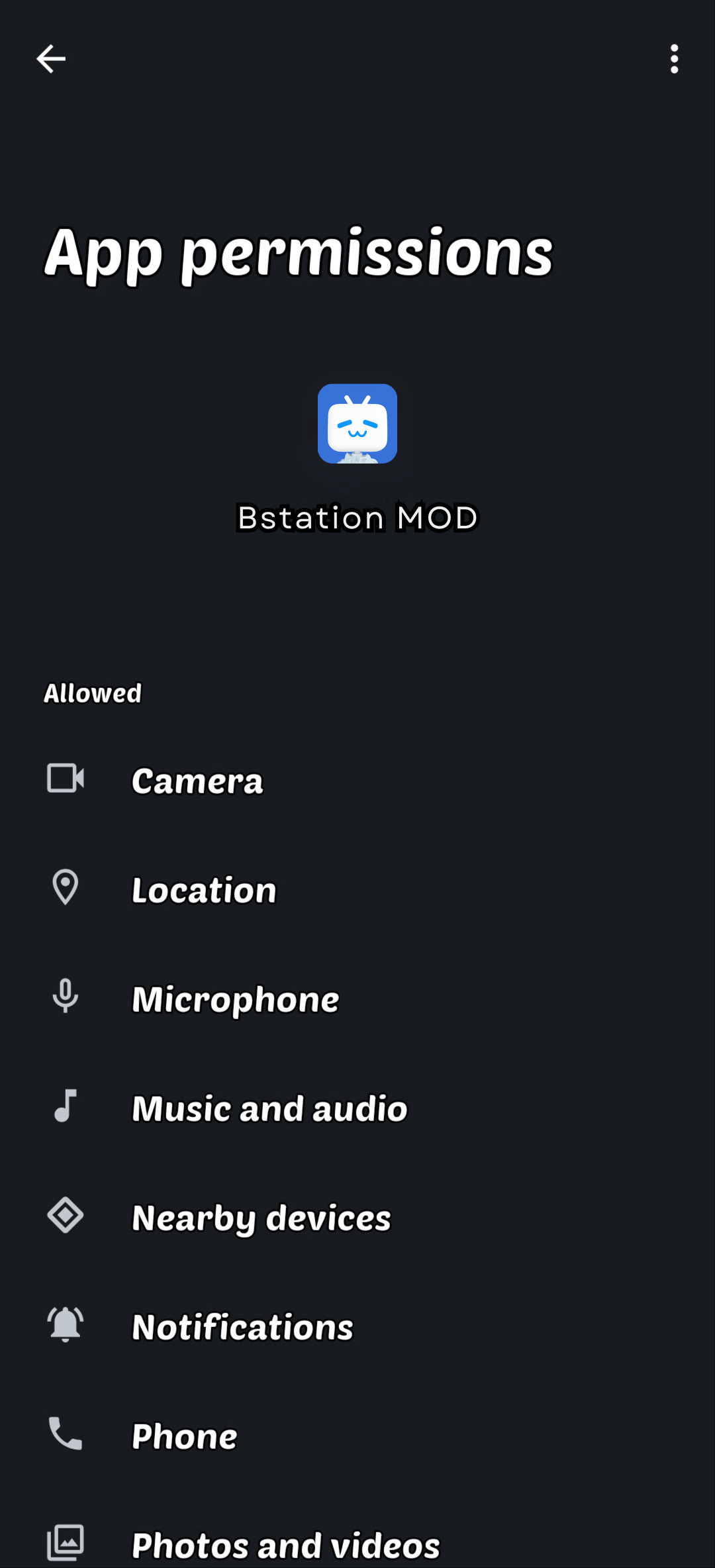Click the Photos and videos gallery icon

[65, 1543]
